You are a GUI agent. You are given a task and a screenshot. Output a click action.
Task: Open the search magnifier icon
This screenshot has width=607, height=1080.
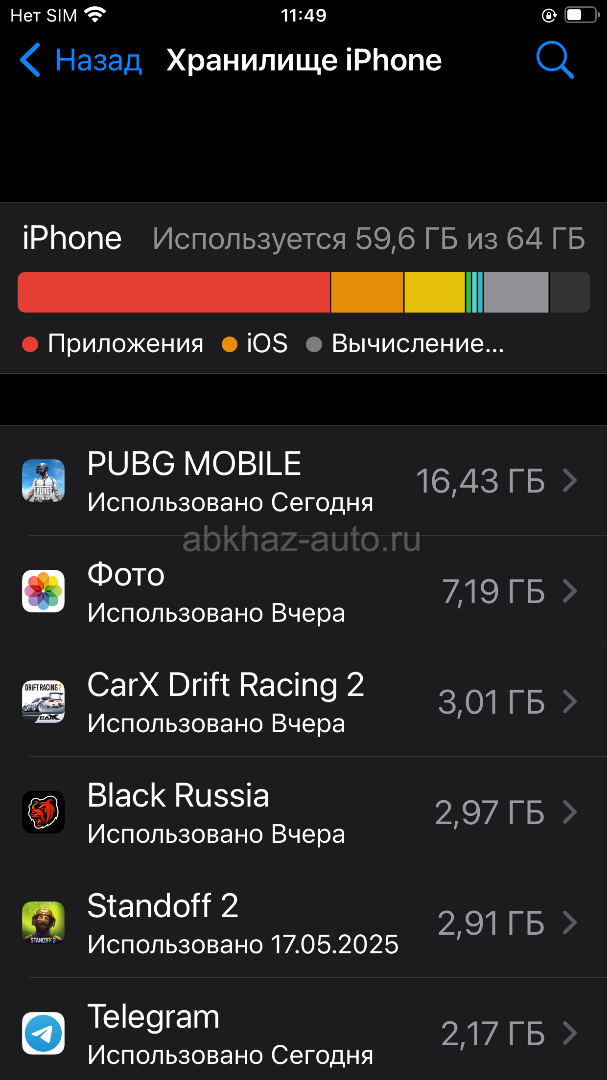click(x=555, y=61)
